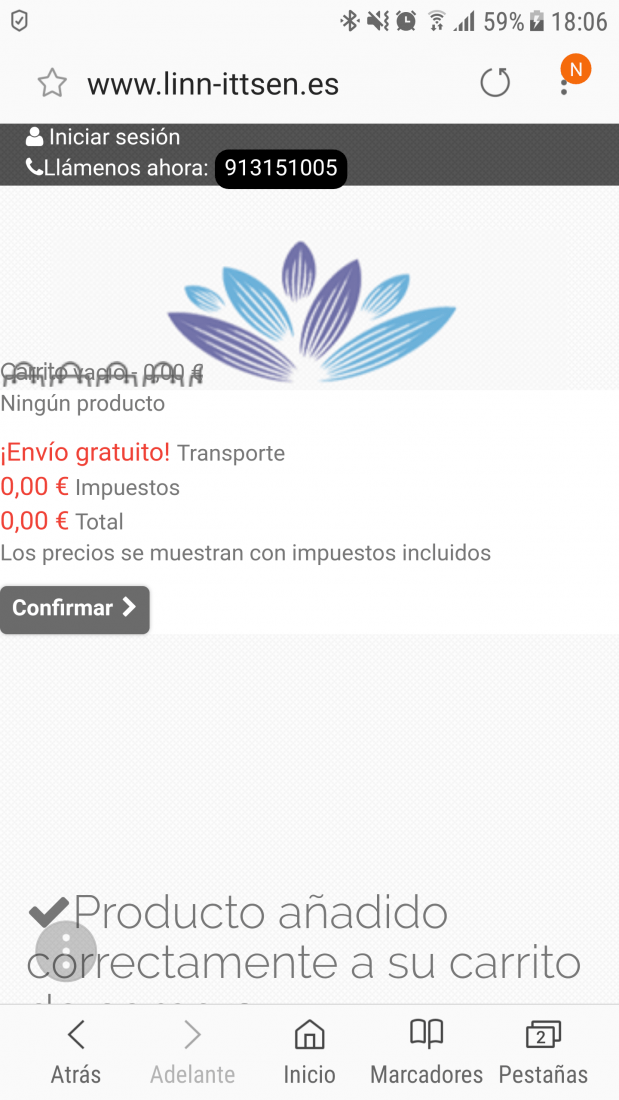This screenshot has width=619, height=1100.
Task: Tap the www.linn-ittsen.es address bar
Action: coord(213,85)
